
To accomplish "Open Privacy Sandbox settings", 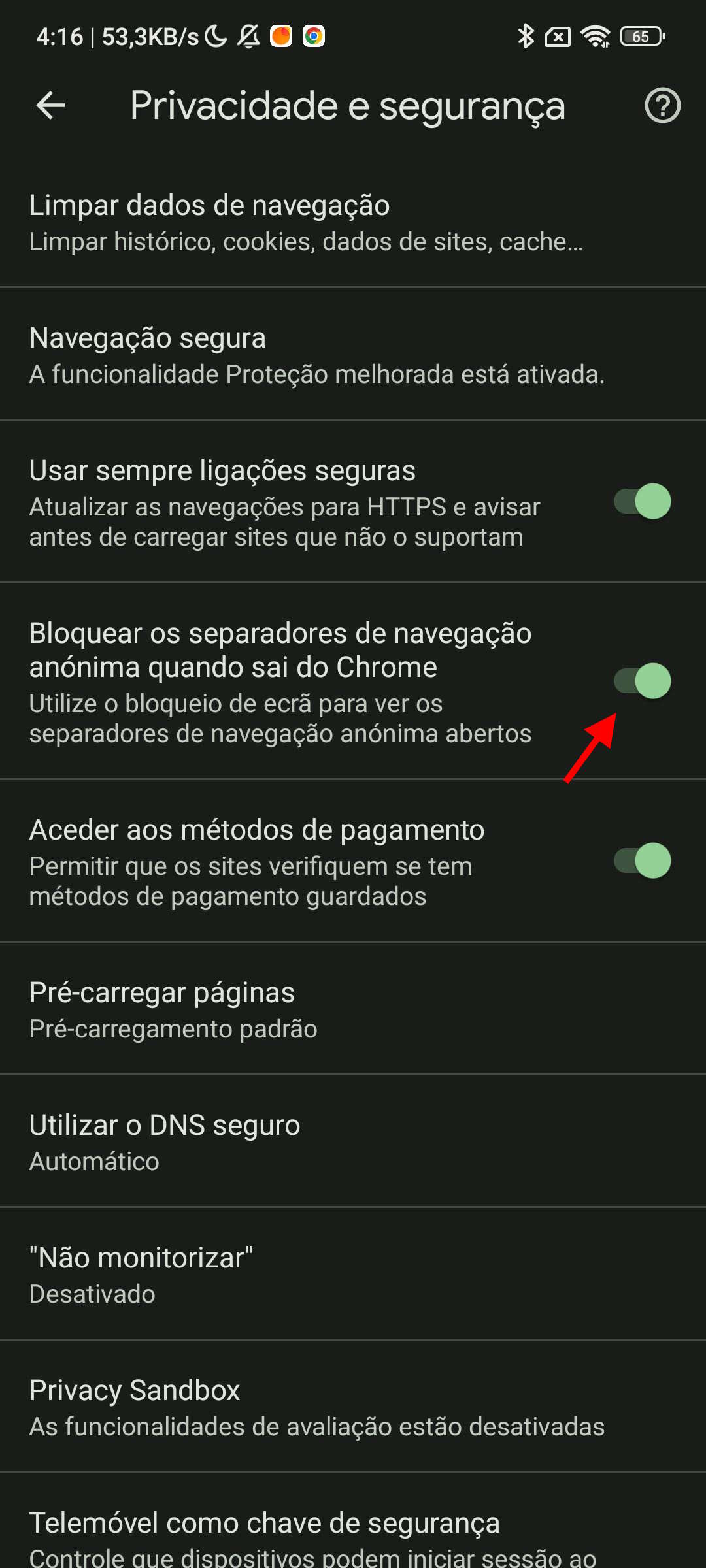I will coord(353,1407).
